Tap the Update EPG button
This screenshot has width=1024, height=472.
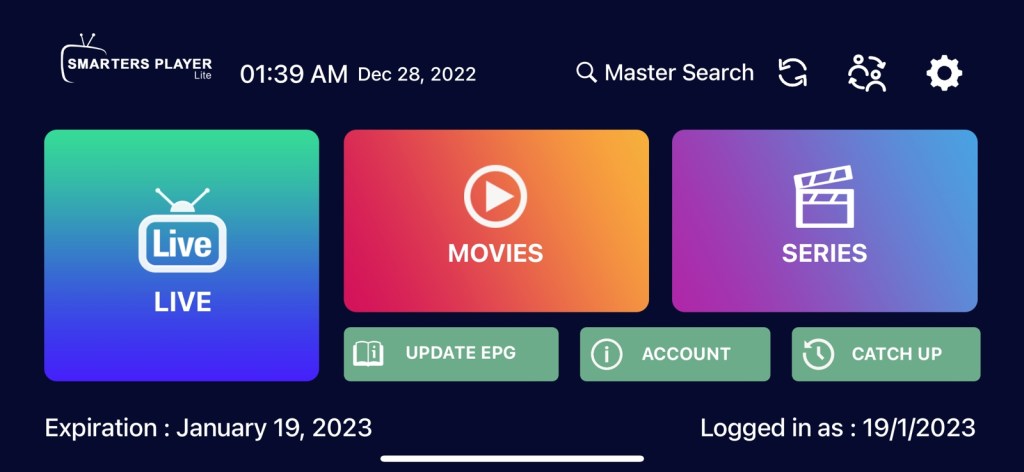click(451, 354)
